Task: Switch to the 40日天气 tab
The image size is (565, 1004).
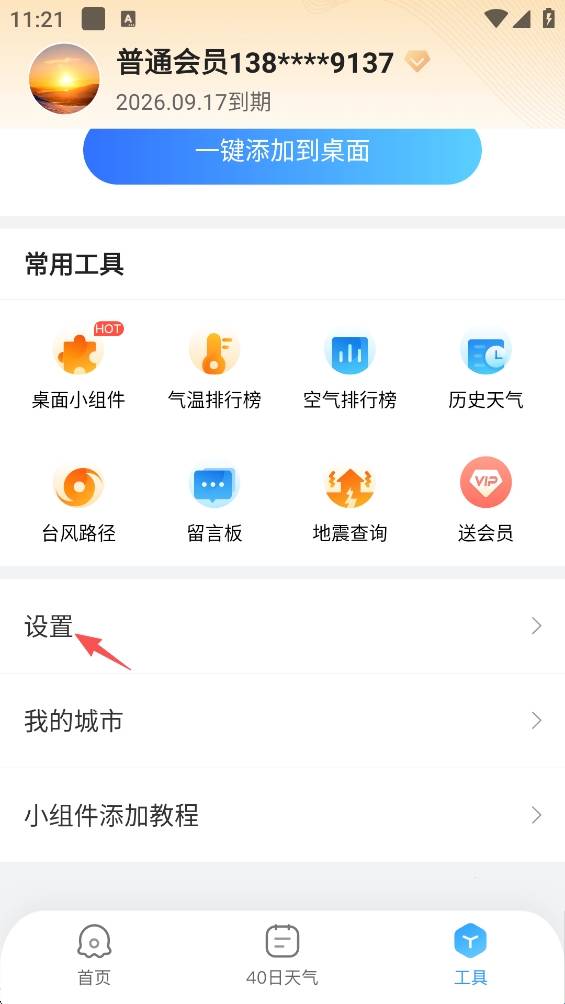Action: [x=282, y=955]
